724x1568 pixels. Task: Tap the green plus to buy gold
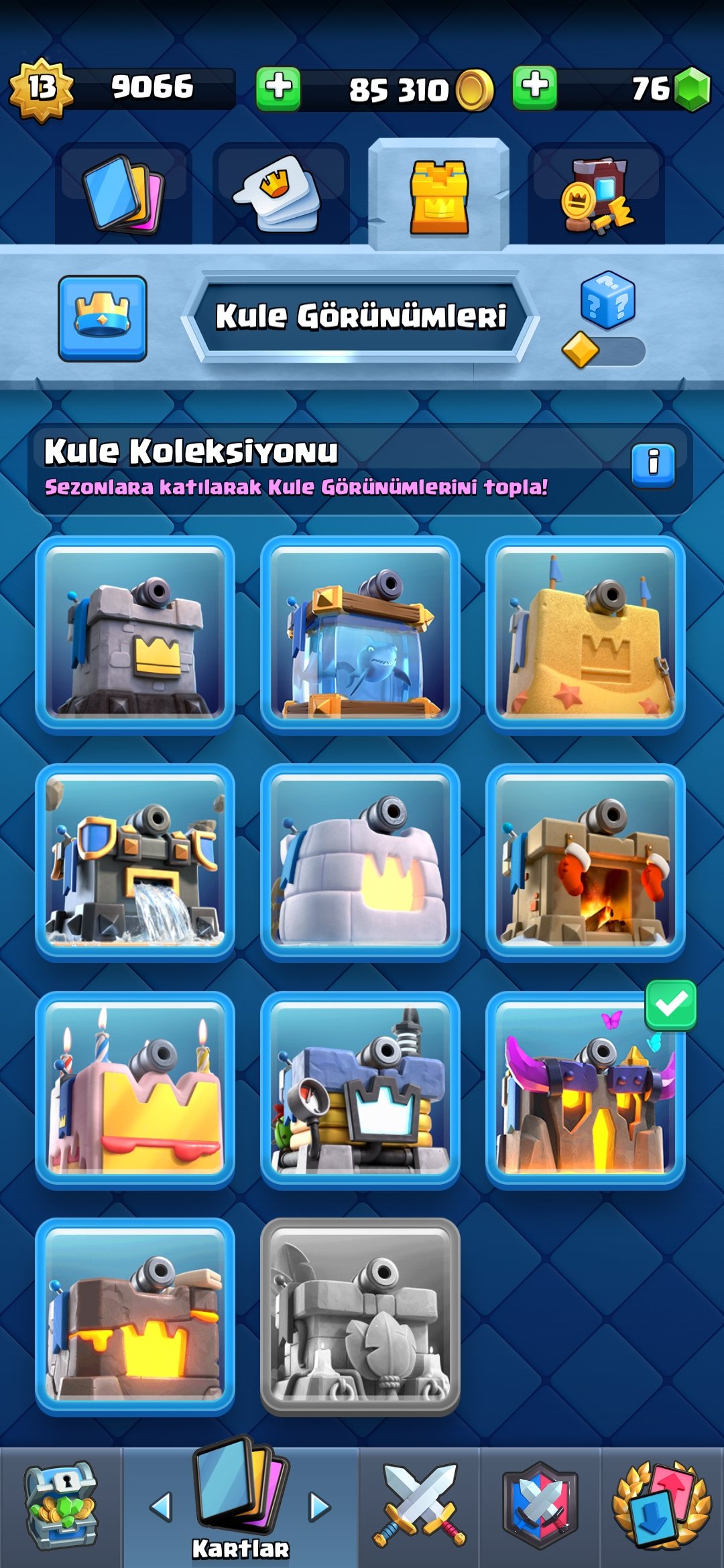278,88
